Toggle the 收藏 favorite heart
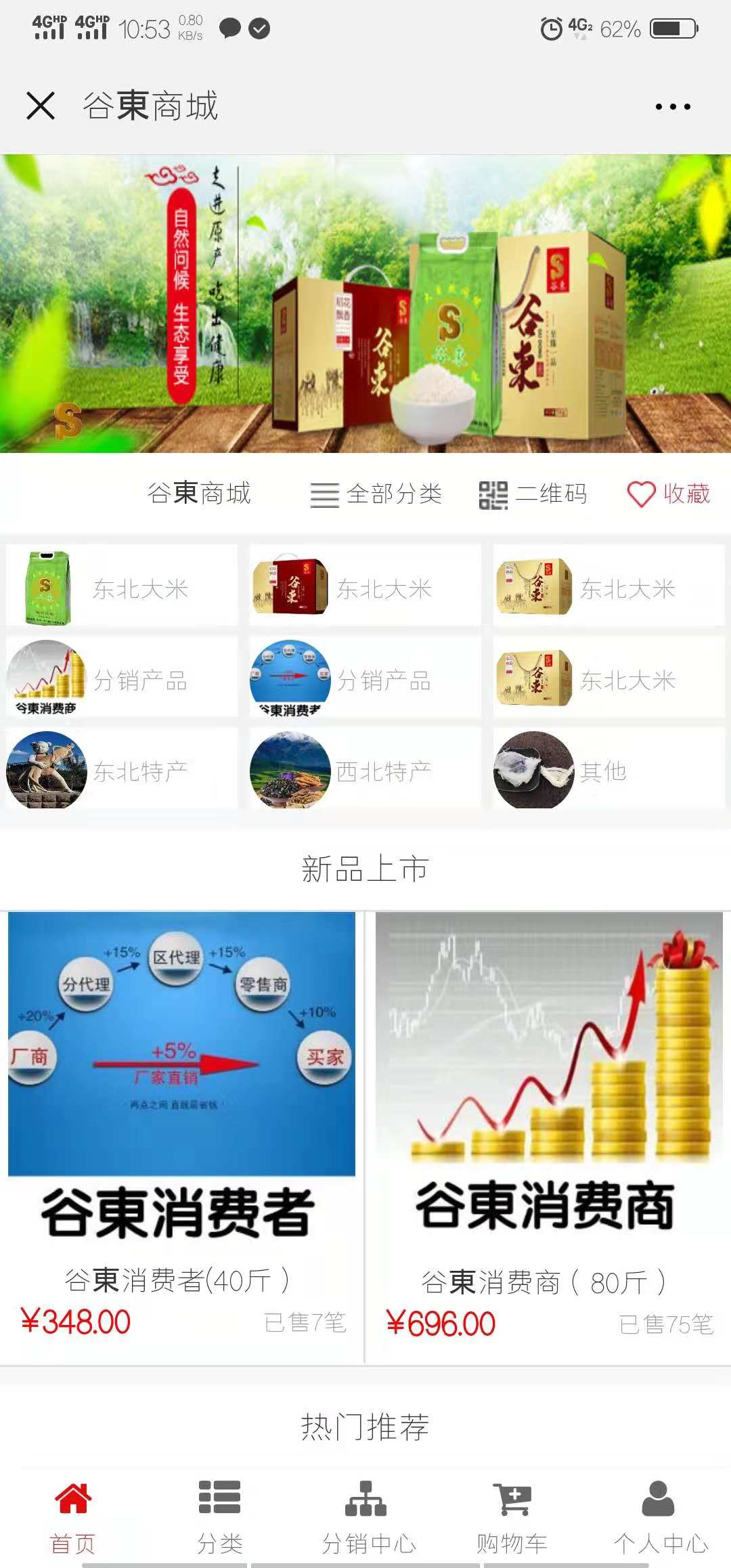The width and height of the screenshot is (731, 1568). (x=669, y=495)
